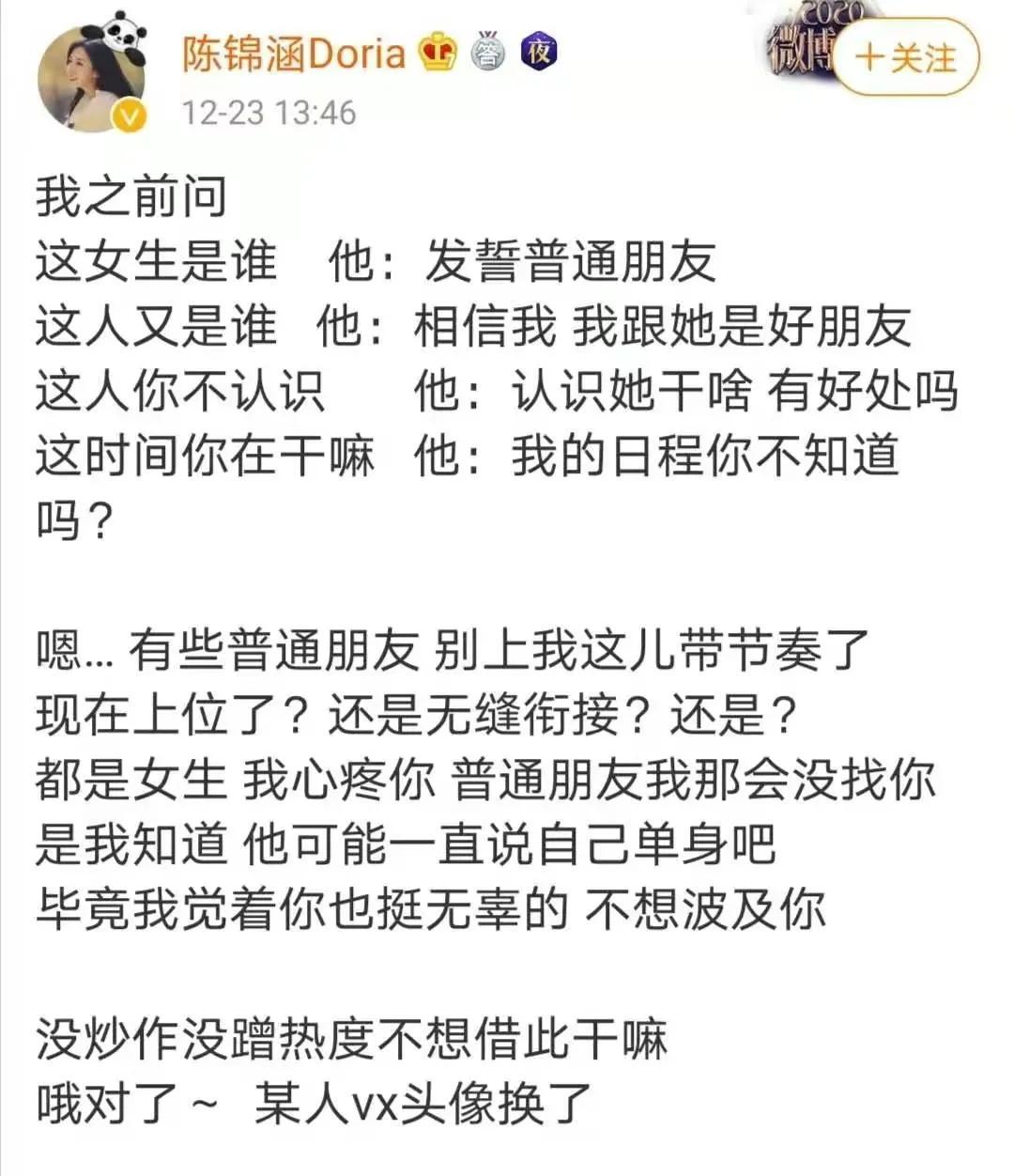Image resolution: width=1014 pixels, height=1176 pixels.
Task: Open the 陈锦涵Doria username link
Action: (x=293, y=54)
